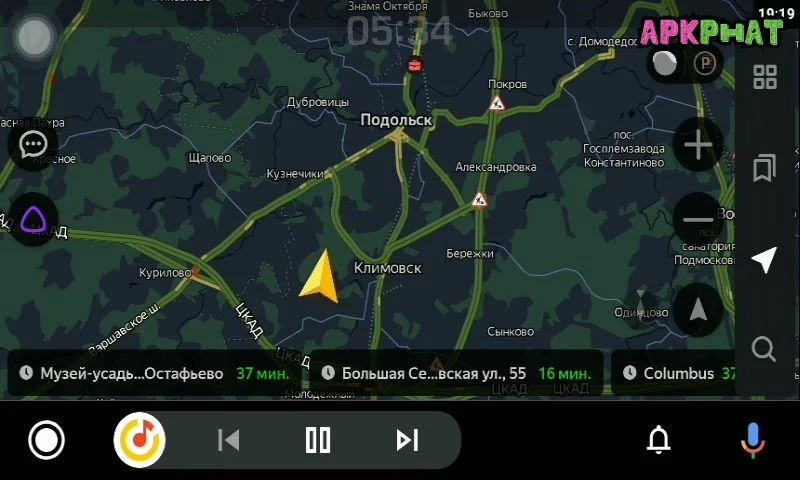Screen dimensions: 800x480
Task: Skip to the next track
Action: click(406, 440)
